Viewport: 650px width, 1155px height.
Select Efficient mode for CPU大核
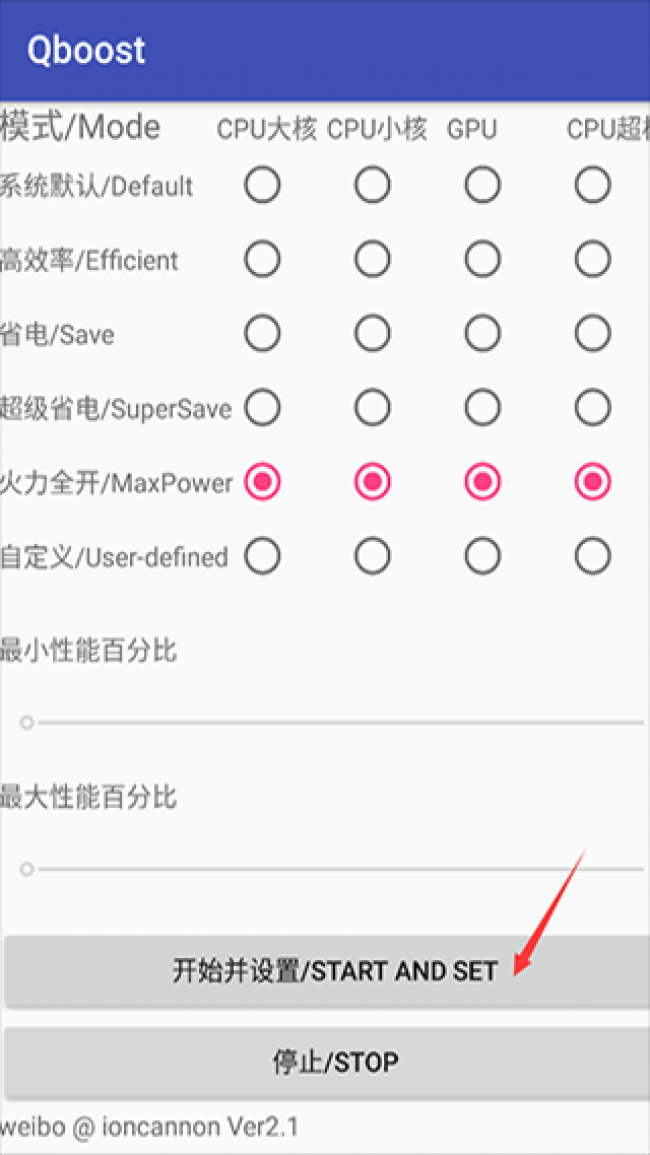point(262,260)
